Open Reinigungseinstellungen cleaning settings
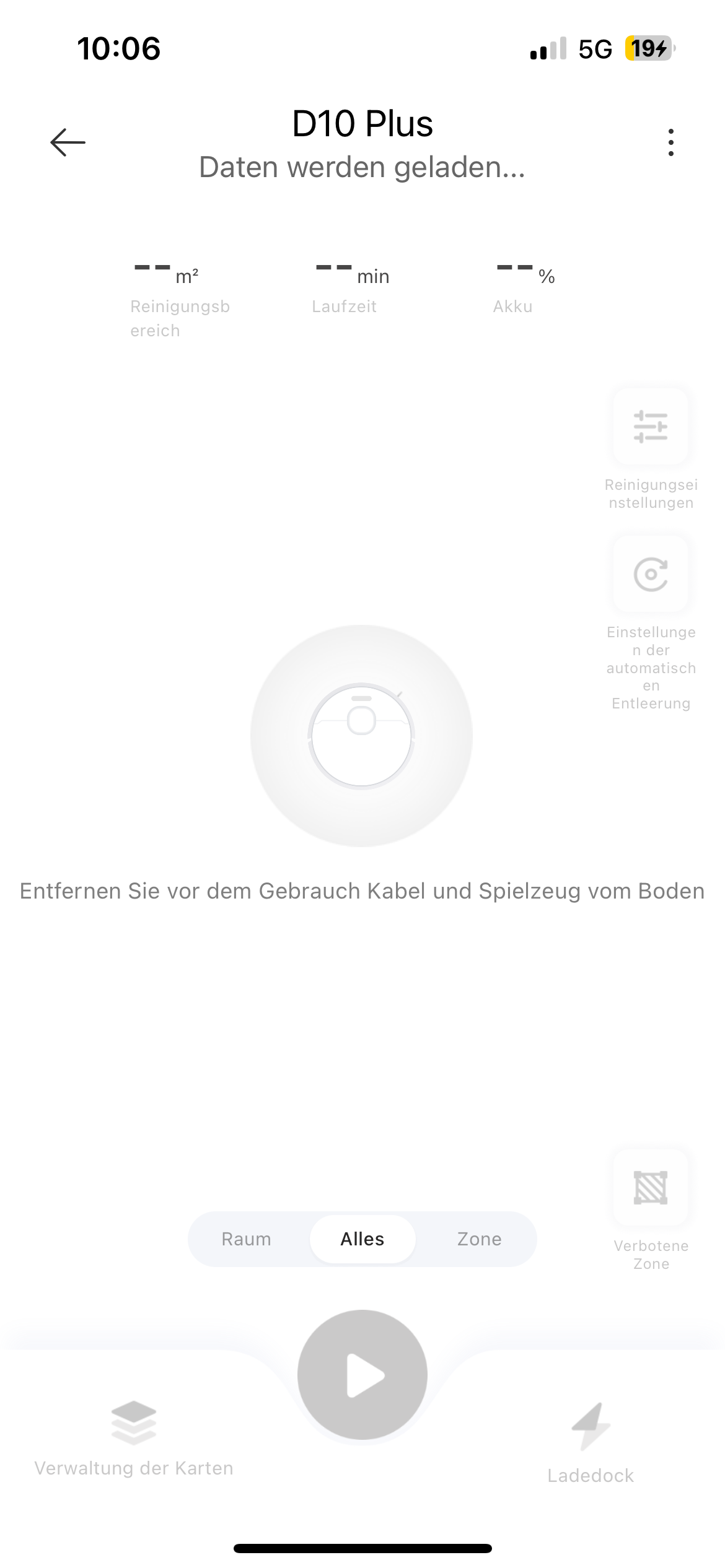This screenshot has width=725, height=1568. coord(650,427)
